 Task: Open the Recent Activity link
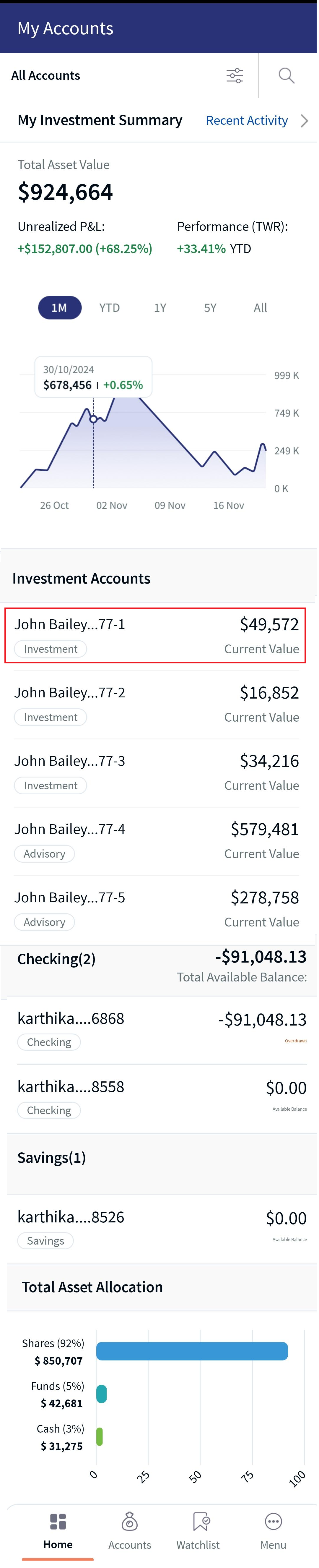[x=247, y=121]
